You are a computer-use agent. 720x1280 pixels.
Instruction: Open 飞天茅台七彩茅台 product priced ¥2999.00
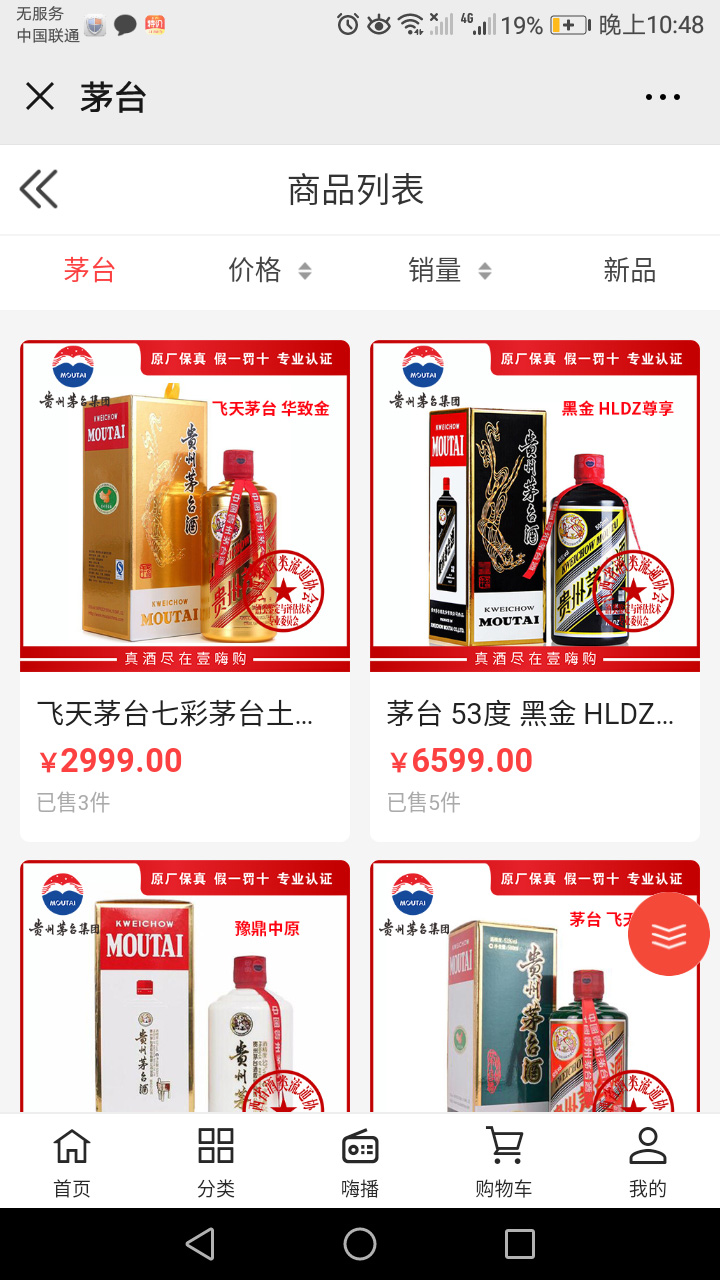185,590
